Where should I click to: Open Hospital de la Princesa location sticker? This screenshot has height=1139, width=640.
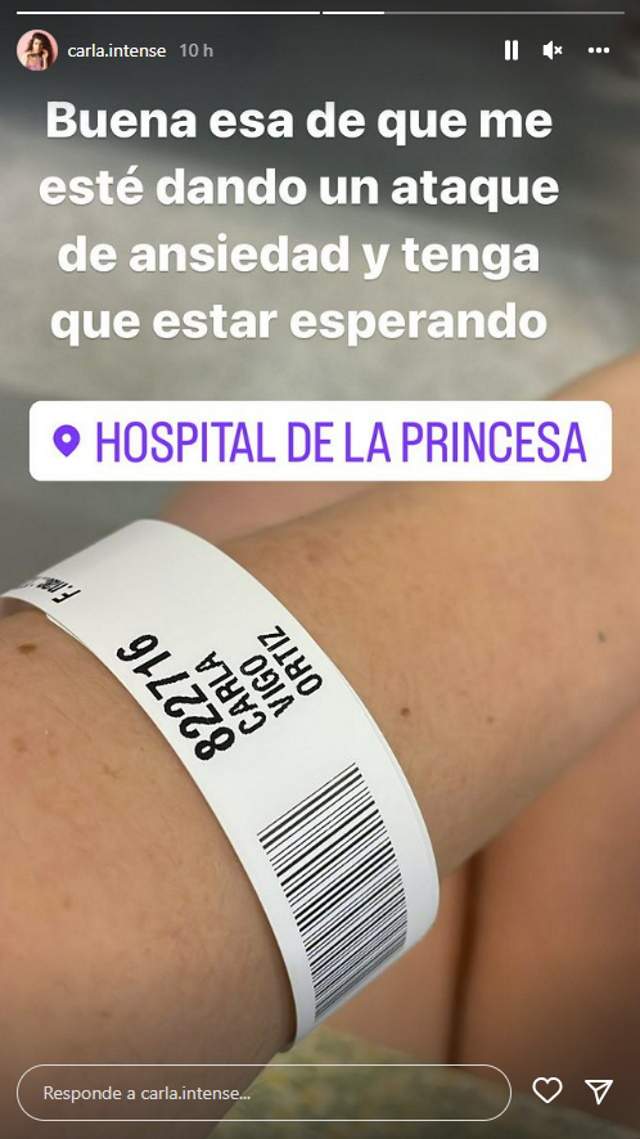(320, 441)
